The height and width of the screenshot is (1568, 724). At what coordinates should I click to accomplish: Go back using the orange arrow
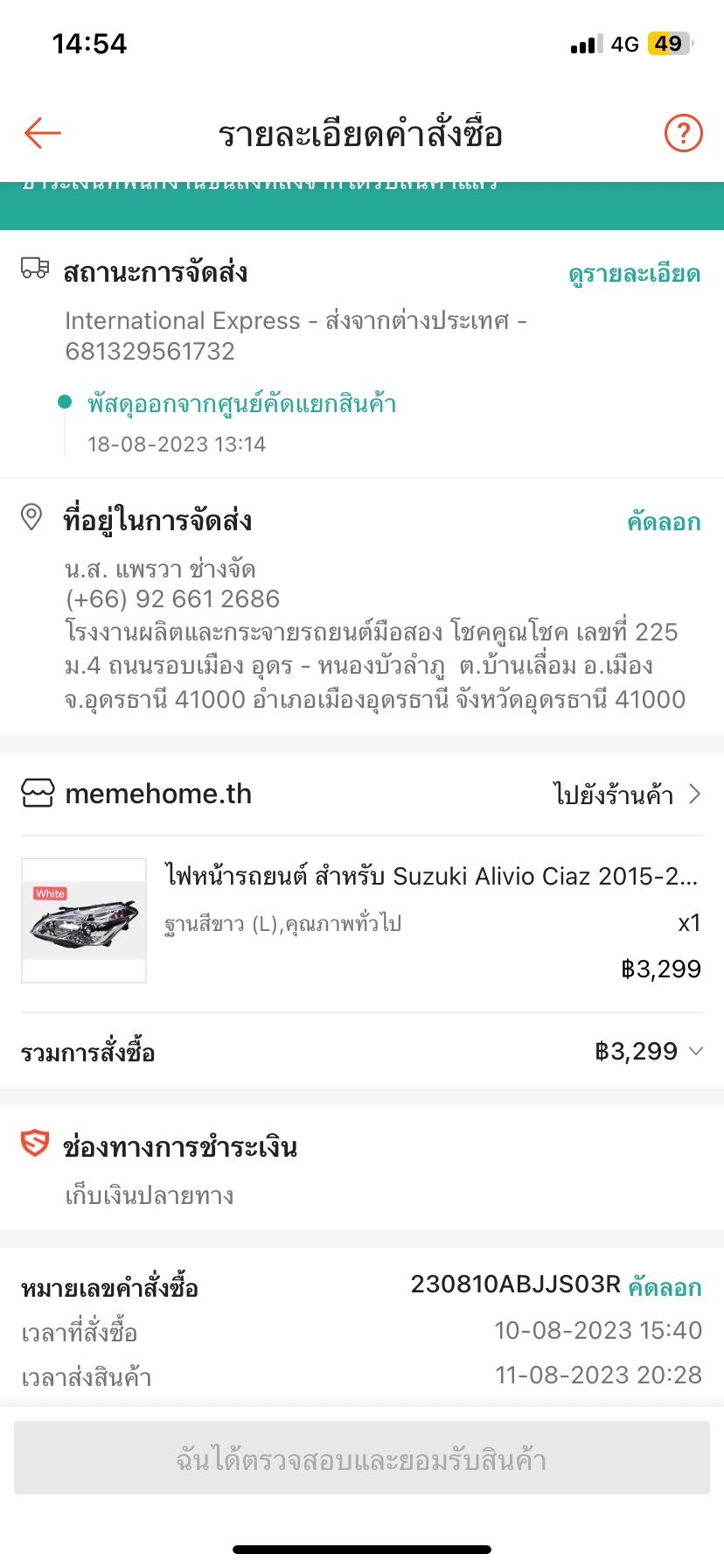pos(42,134)
